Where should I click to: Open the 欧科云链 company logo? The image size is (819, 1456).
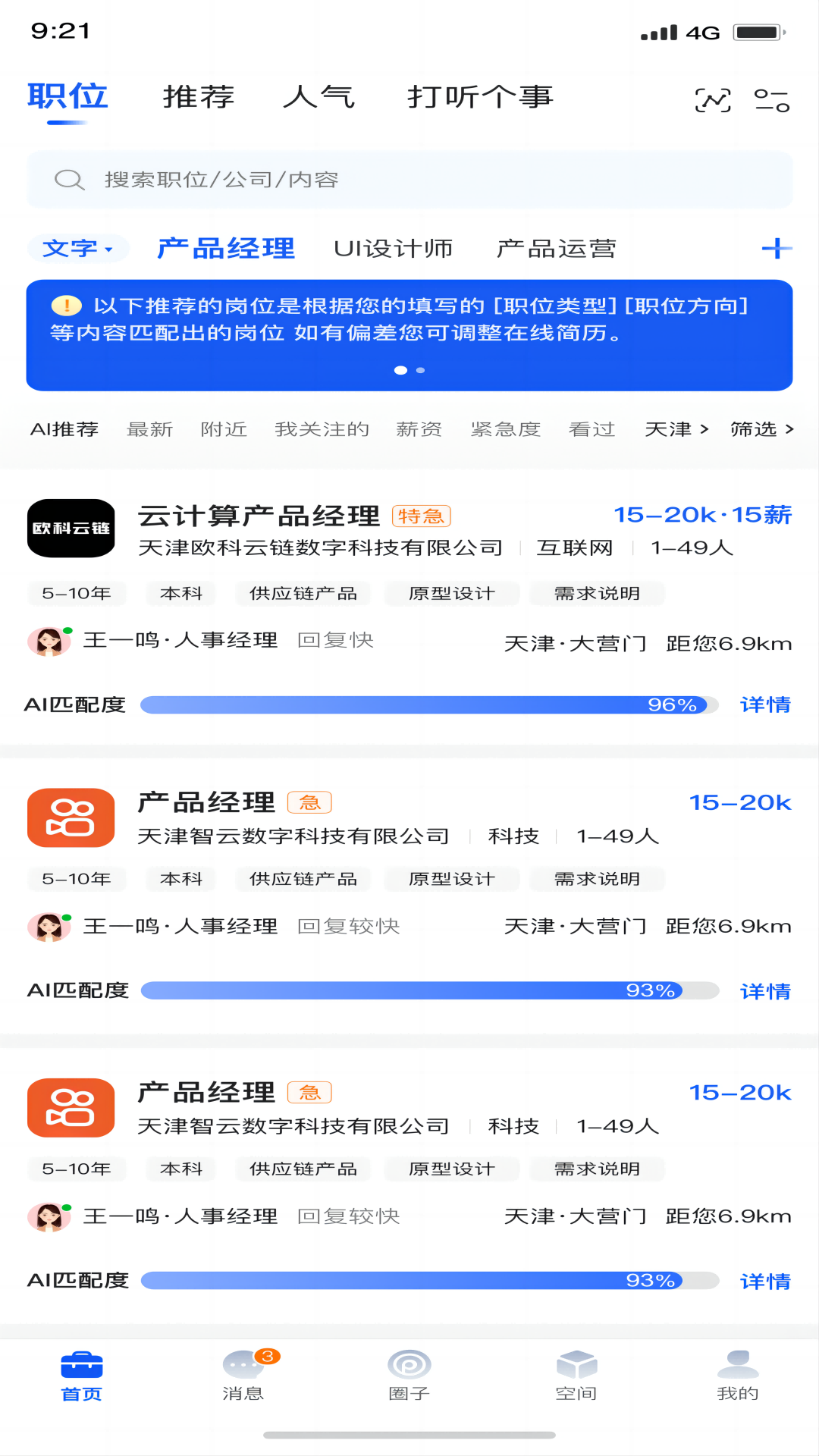pos(71,528)
